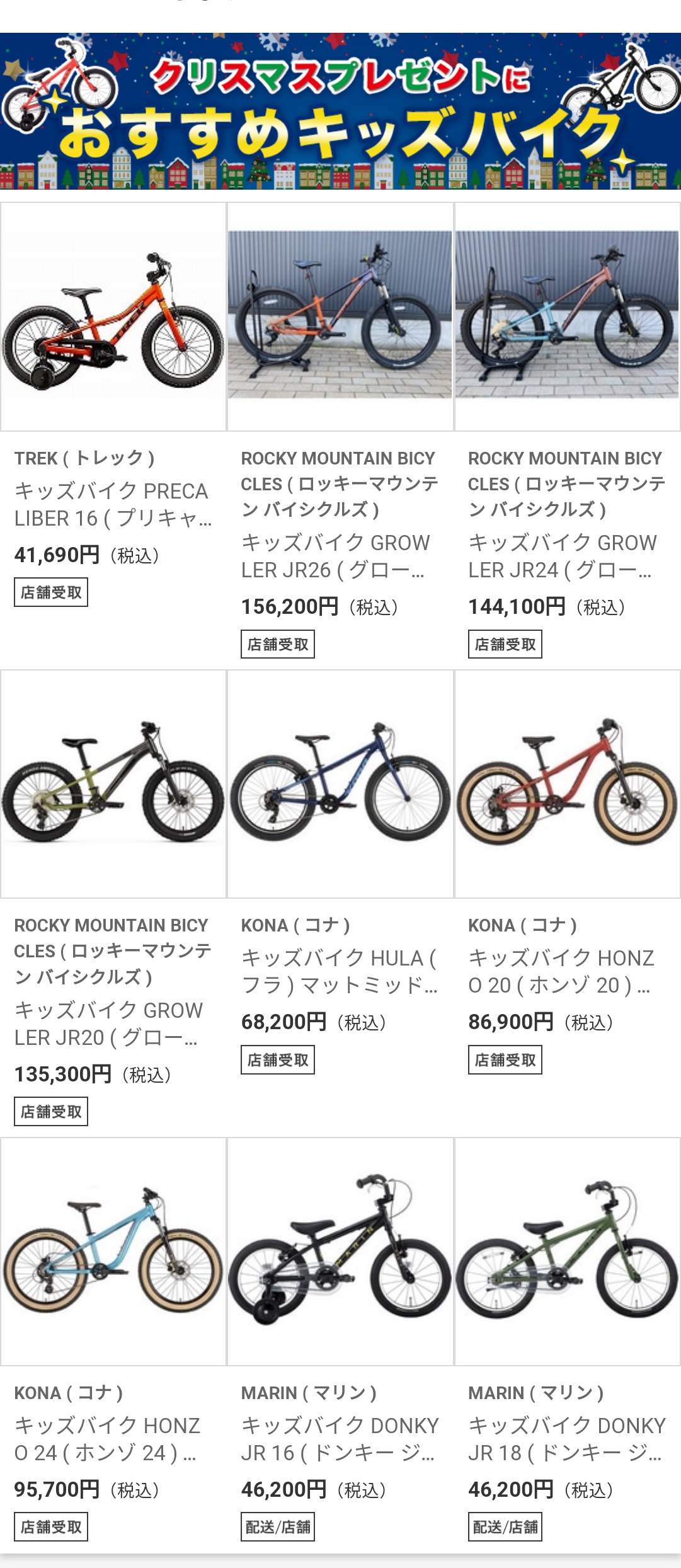Open Rocky Mountain GROWLER JR20 product card
Image resolution: width=681 pixels, height=1568 pixels.
(113, 784)
